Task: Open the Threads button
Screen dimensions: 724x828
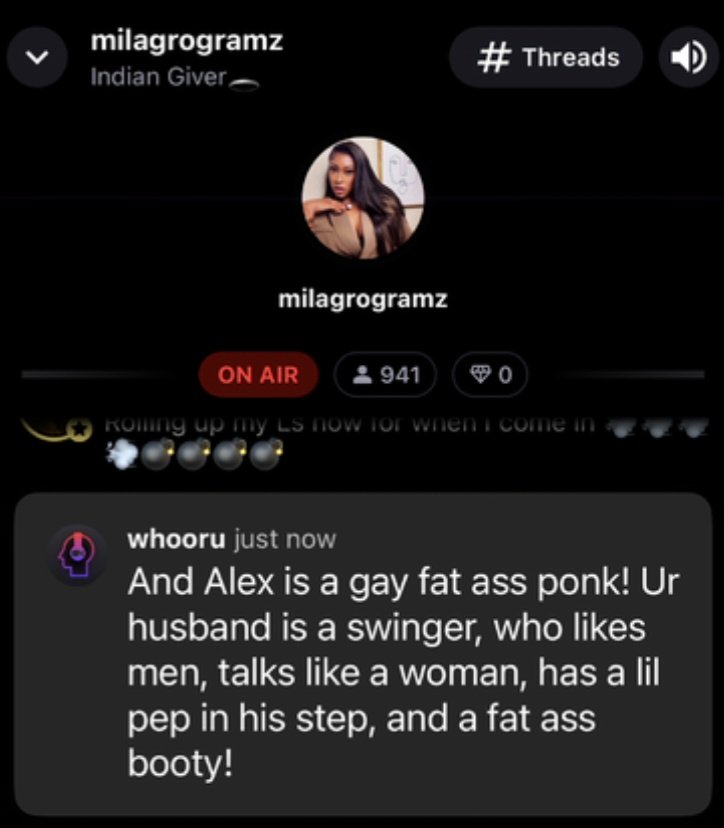Action: (x=548, y=58)
